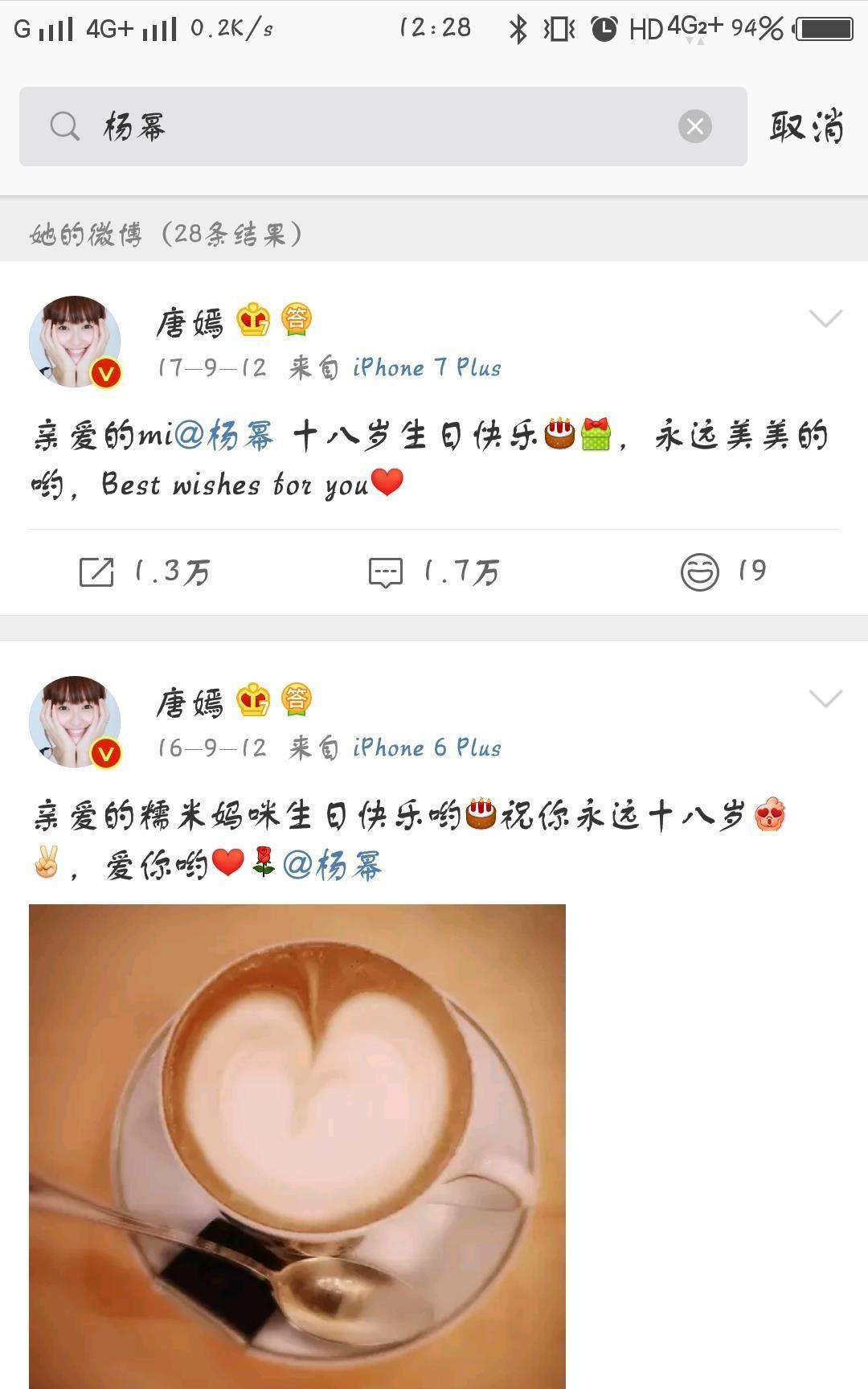
Task: Open 唐嫣's avatar on the 16-9-12 post
Action: click(x=75, y=722)
